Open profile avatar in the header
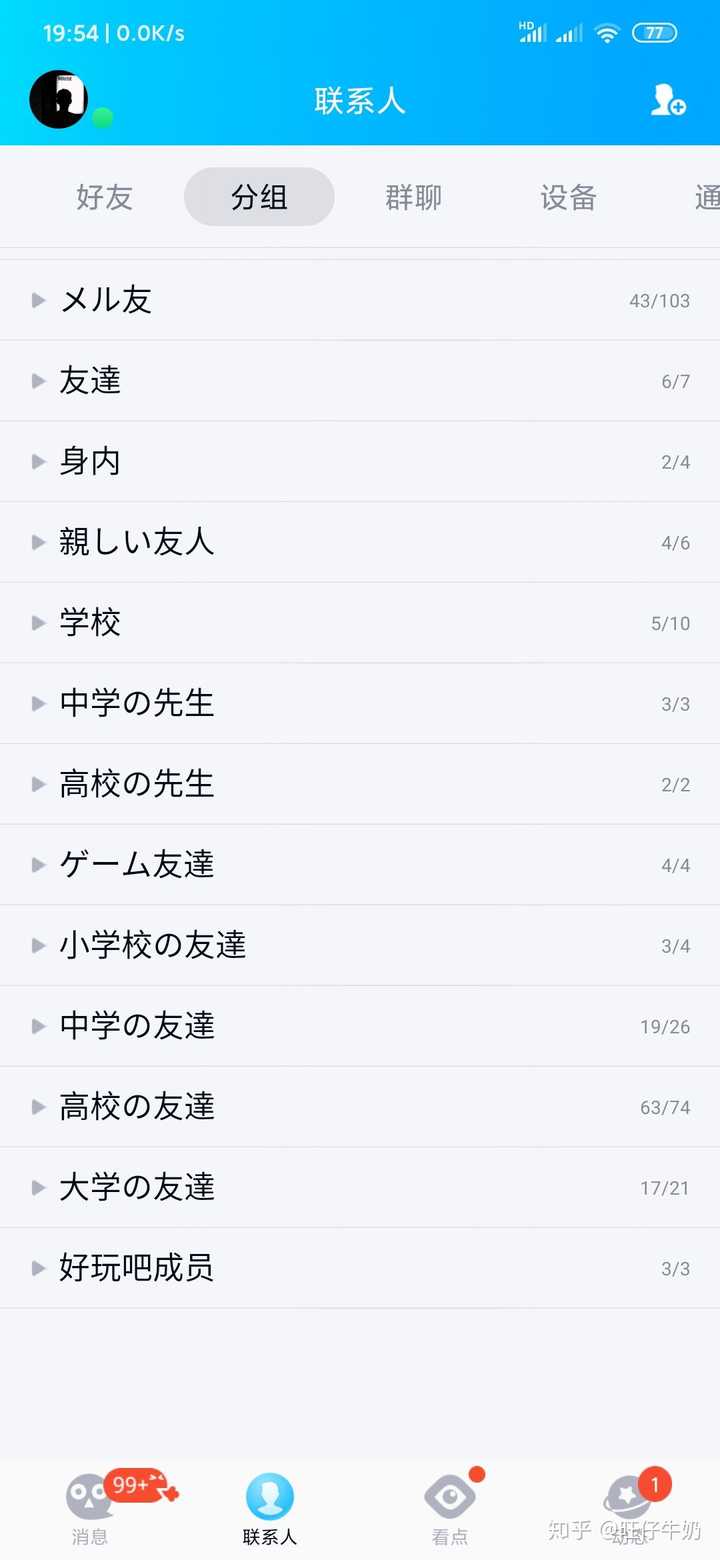Viewport: 720px width, 1560px height. coord(59,100)
